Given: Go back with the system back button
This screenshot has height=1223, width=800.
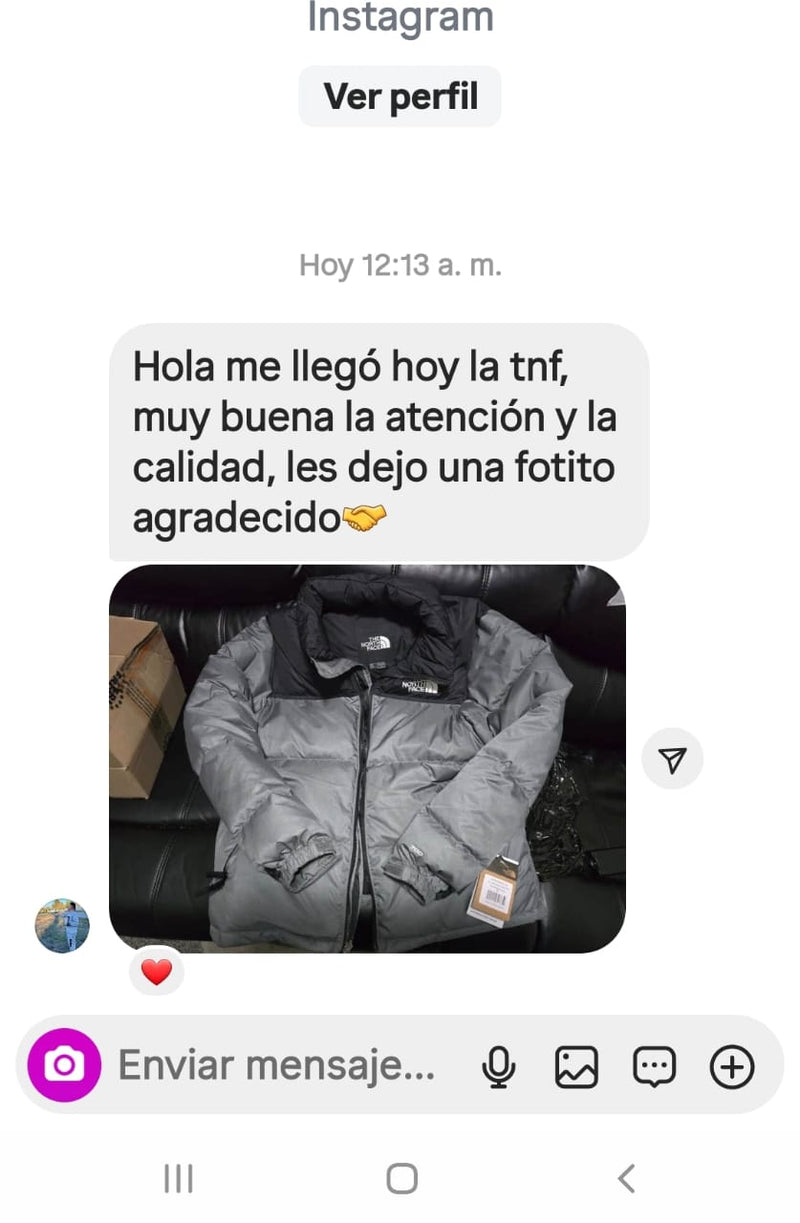Looking at the screenshot, I should point(626,1178).
